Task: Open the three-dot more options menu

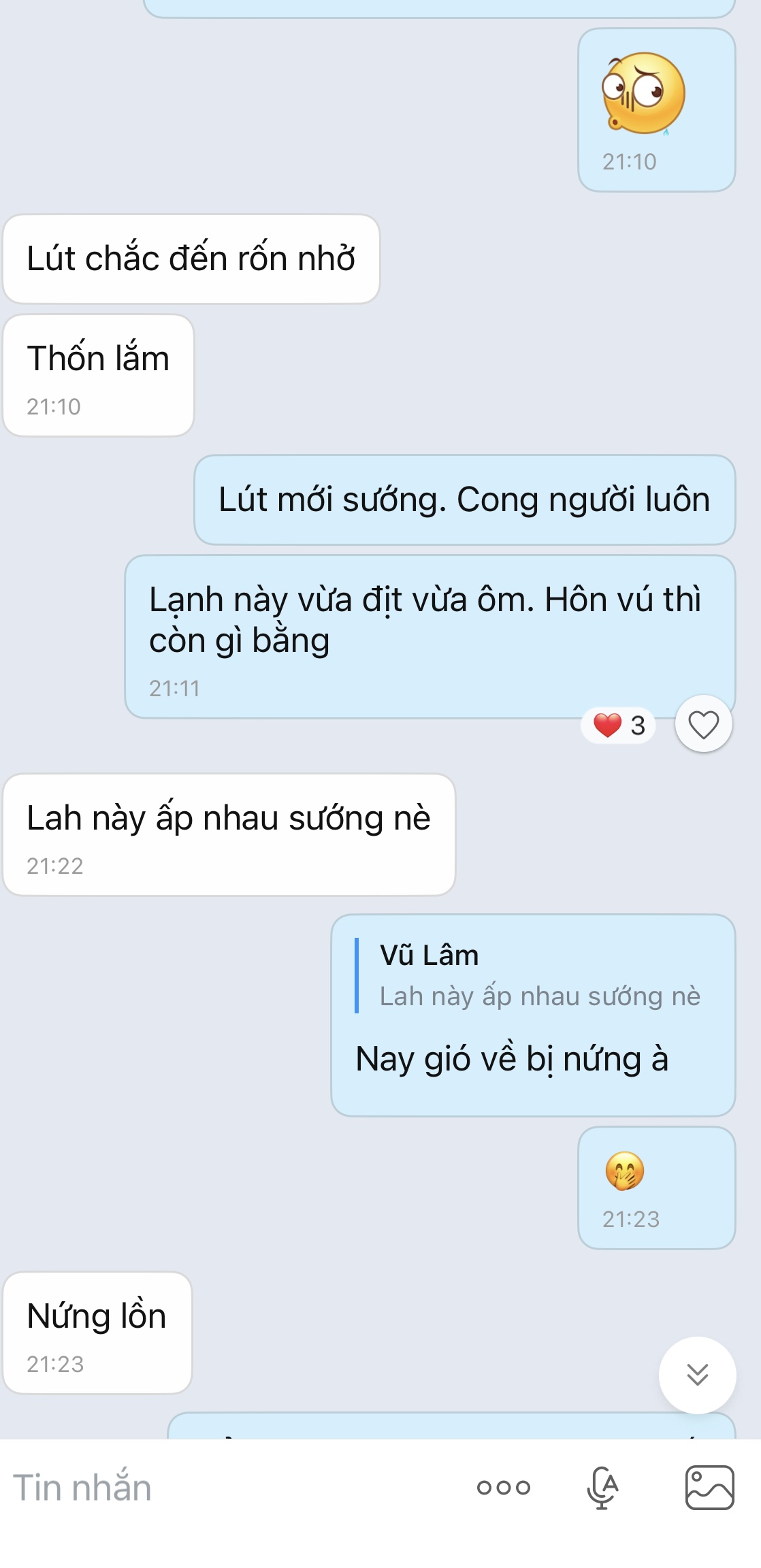Action: tap(504, 1488)
